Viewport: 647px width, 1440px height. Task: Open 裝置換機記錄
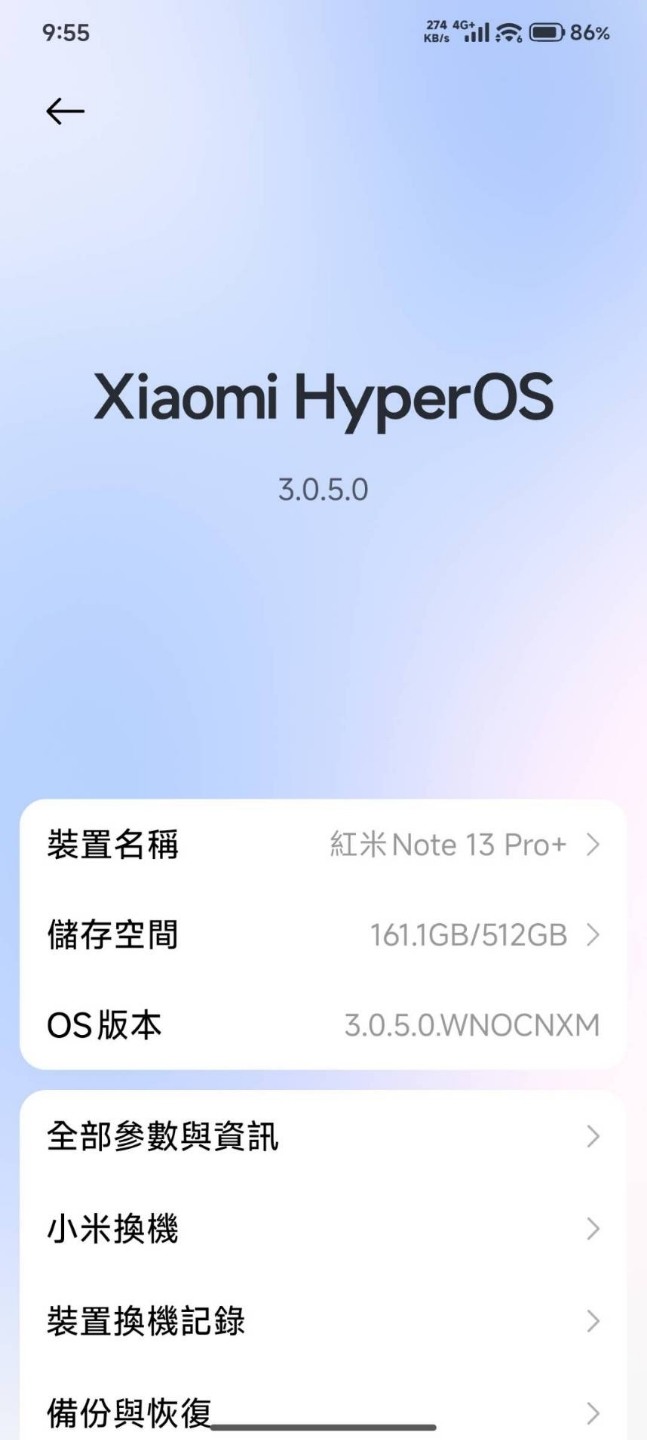click(323, 1321)
